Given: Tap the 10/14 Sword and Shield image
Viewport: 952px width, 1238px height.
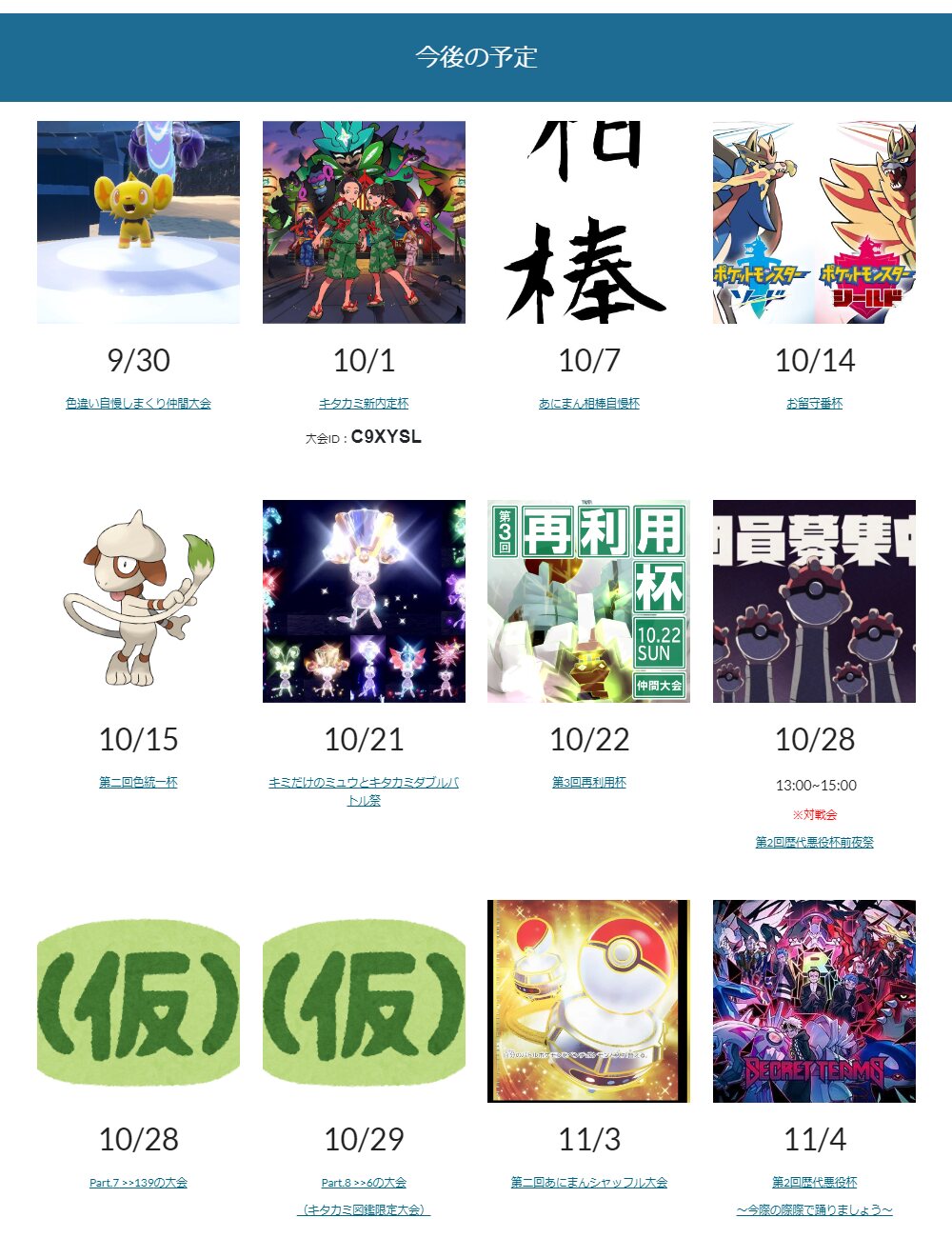Looking at the screenshot, I should pos(814,222).
